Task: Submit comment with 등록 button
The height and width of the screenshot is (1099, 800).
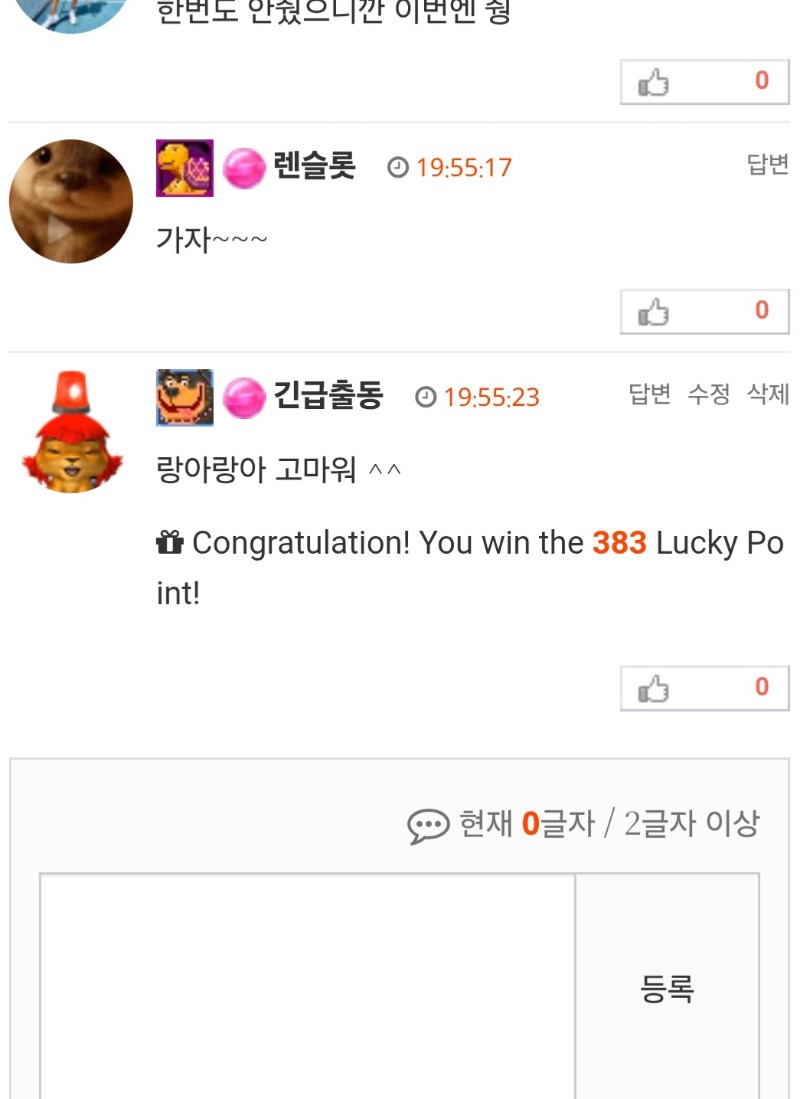Action: (x=667, y=988)
